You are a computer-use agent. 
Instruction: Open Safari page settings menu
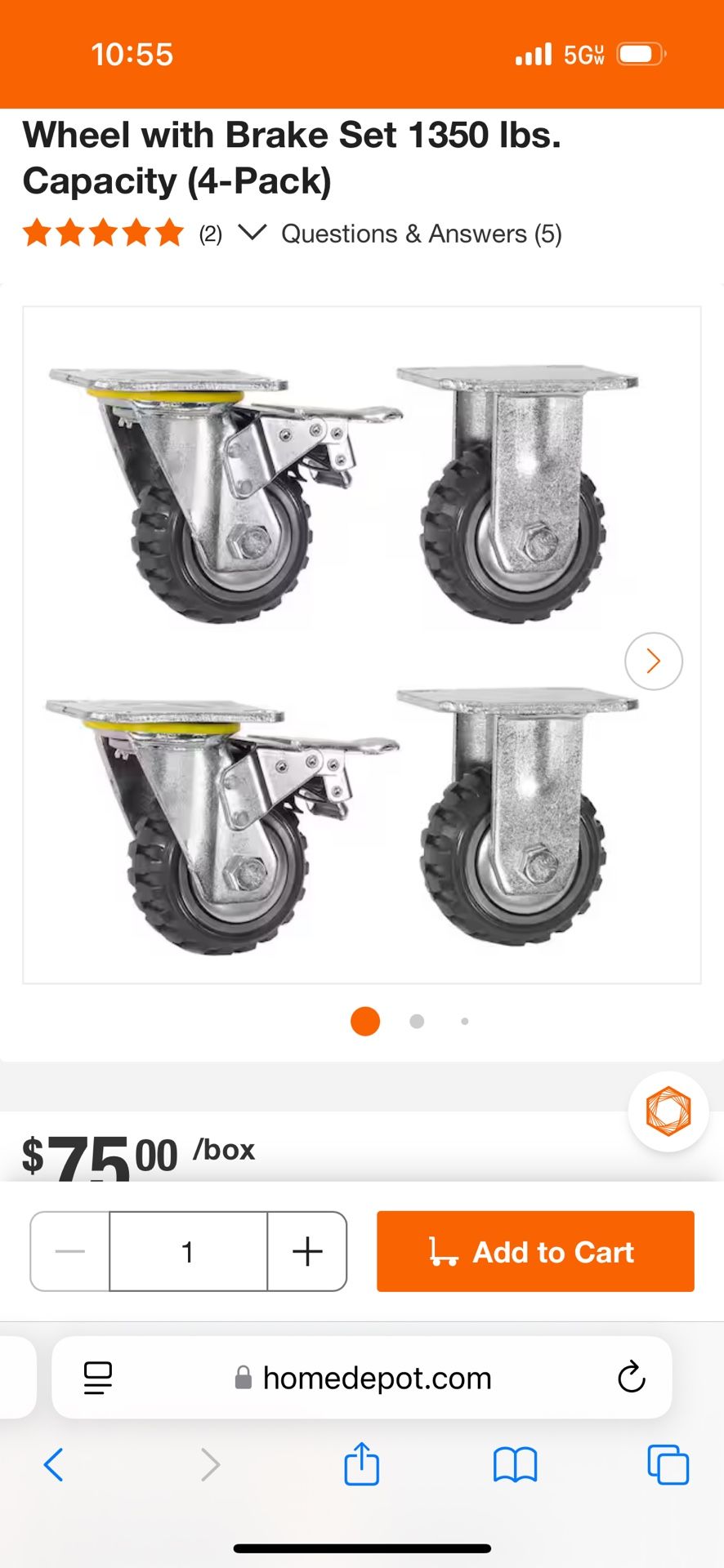tap(98, 1378)
